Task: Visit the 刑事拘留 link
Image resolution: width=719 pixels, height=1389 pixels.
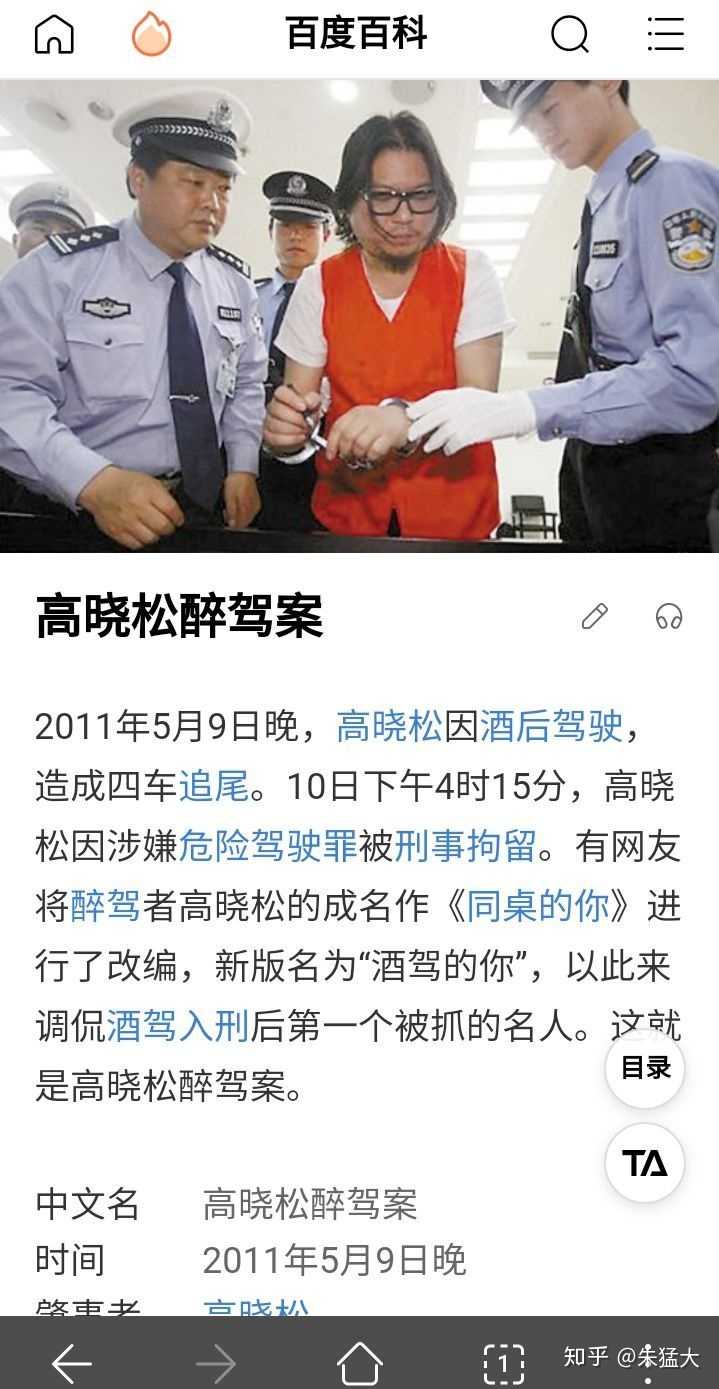Action: pos(466,846)
